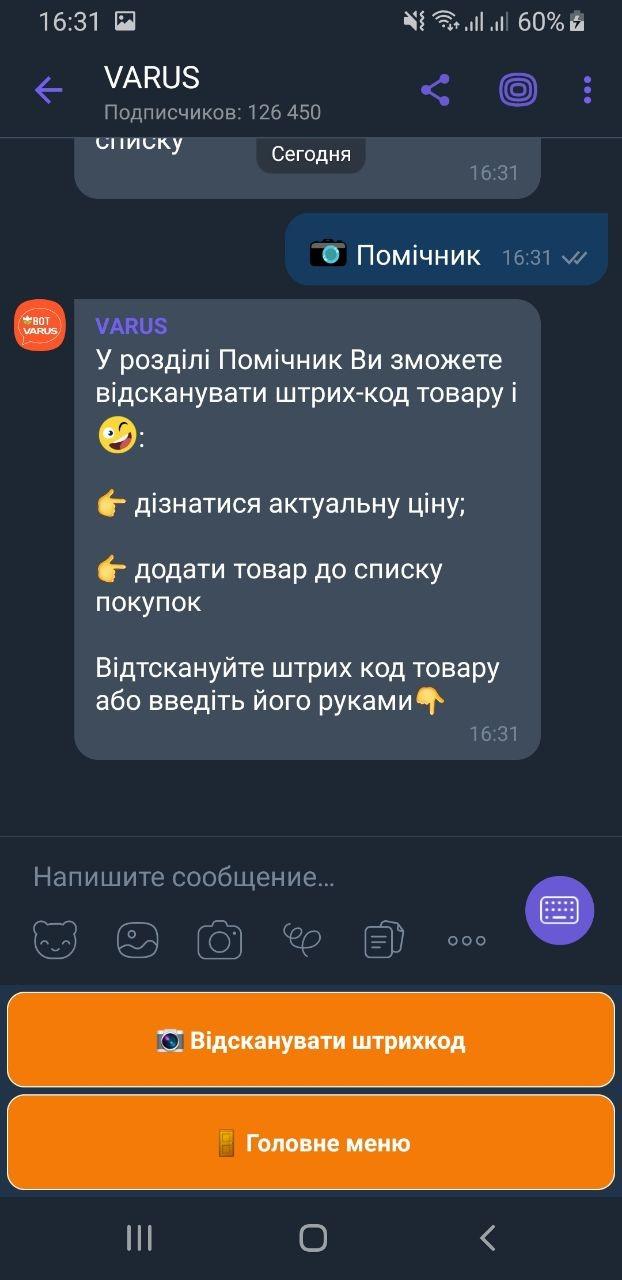Viewport: 622px width, 1280px height.
Task: Tap the VARUS bot avatar
Action: click(x=39, y=325)
